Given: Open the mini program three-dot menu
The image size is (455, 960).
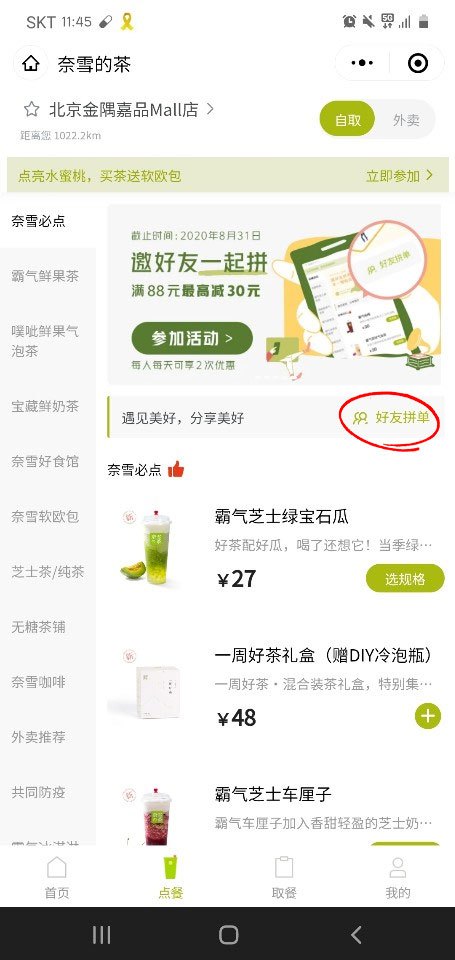Looking at the screenshot, I should (361, 63).
